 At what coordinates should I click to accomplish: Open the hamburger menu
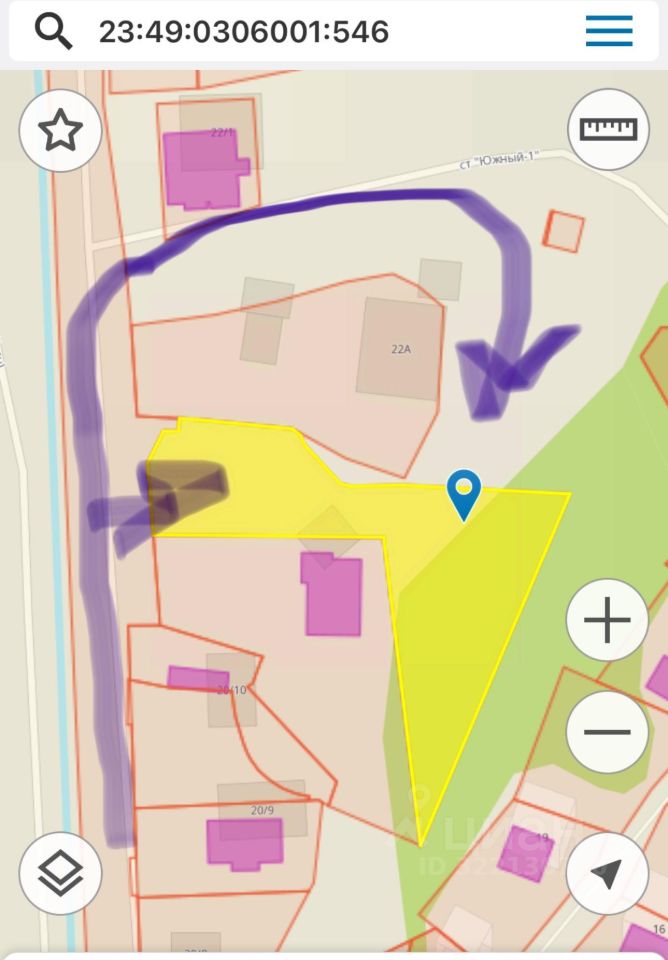[609, 31]
